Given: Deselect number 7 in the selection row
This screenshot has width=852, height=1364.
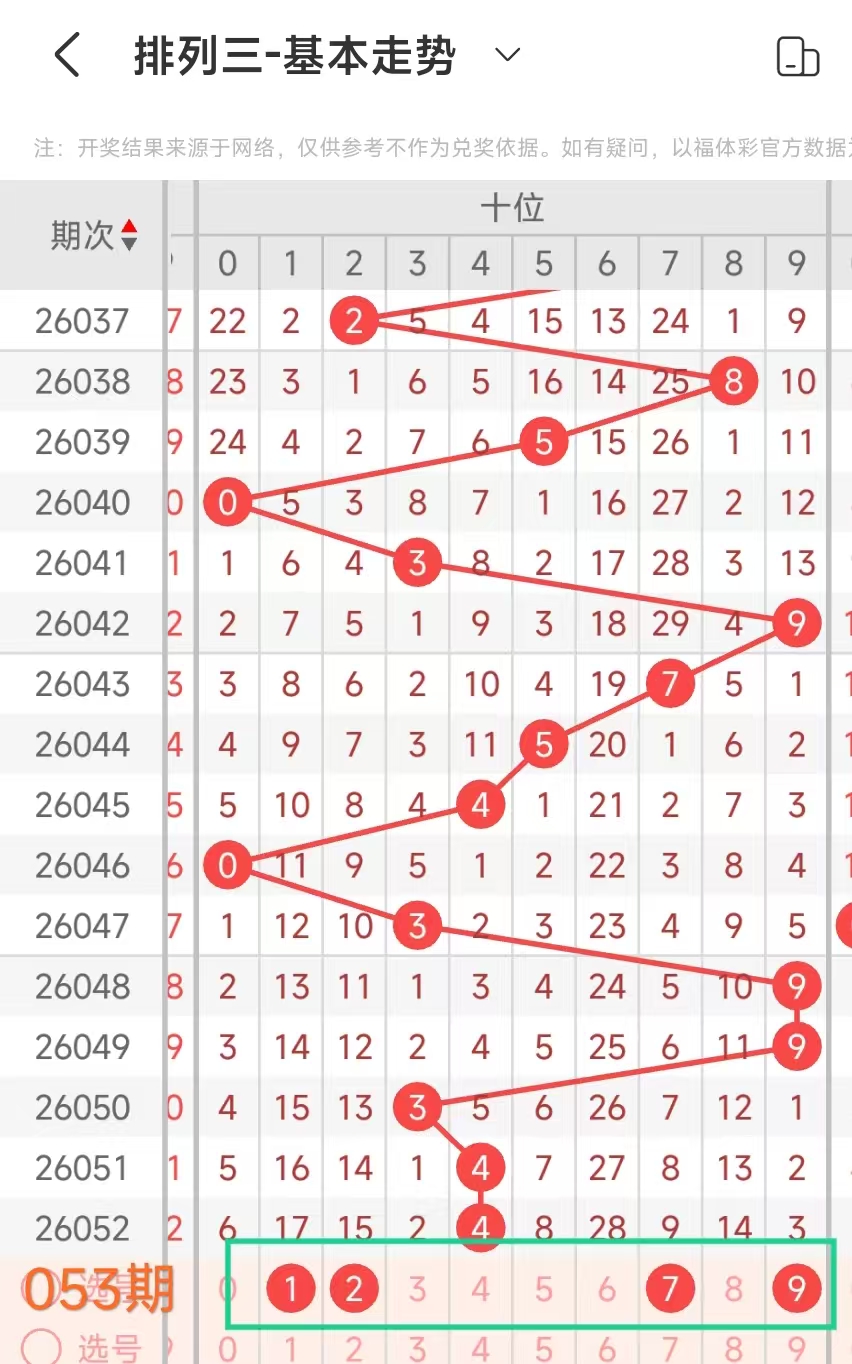Looking at the screenshot, I should [x=670, y=1287].
